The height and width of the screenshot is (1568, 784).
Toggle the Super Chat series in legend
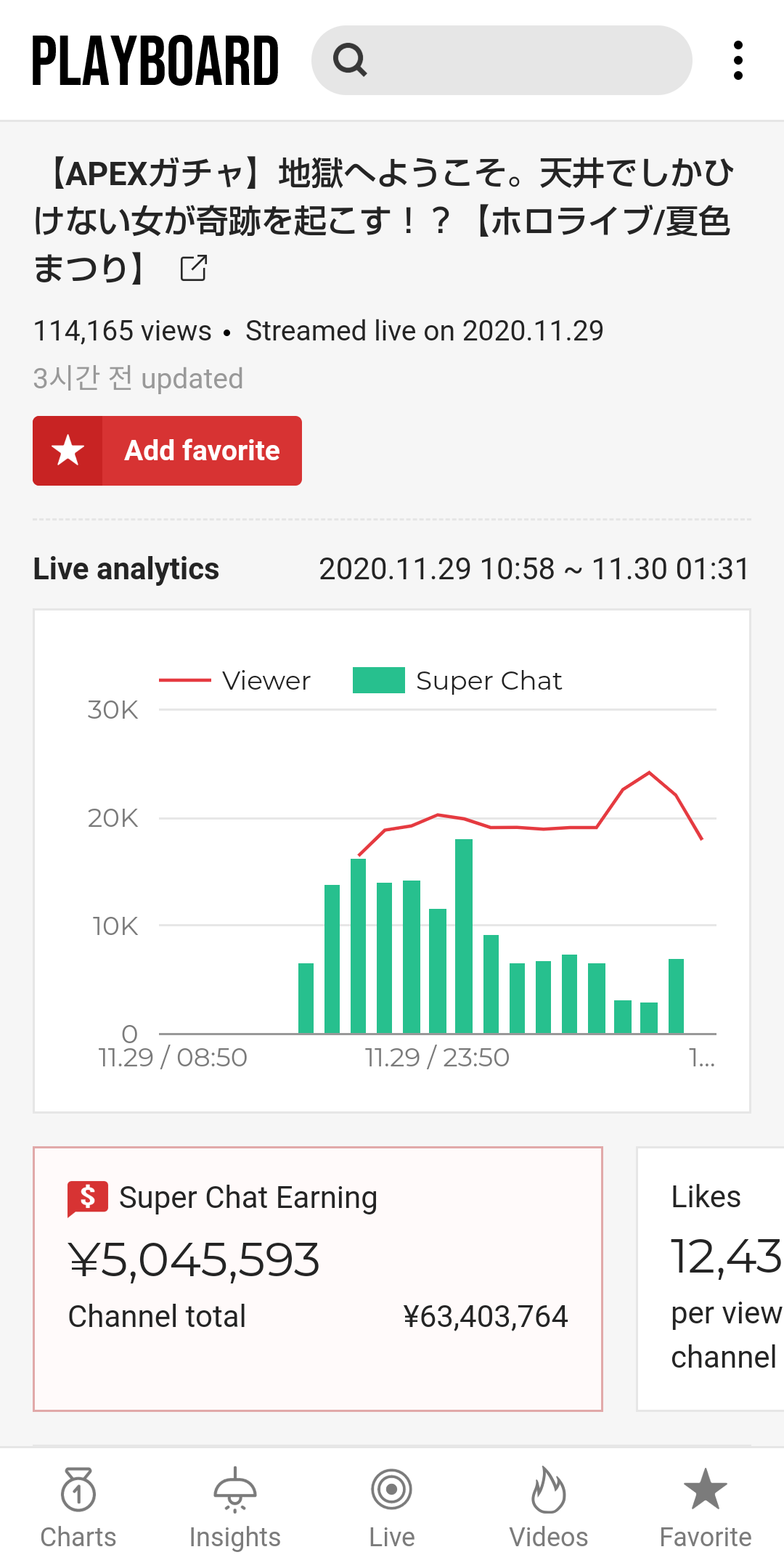(457, 681)
